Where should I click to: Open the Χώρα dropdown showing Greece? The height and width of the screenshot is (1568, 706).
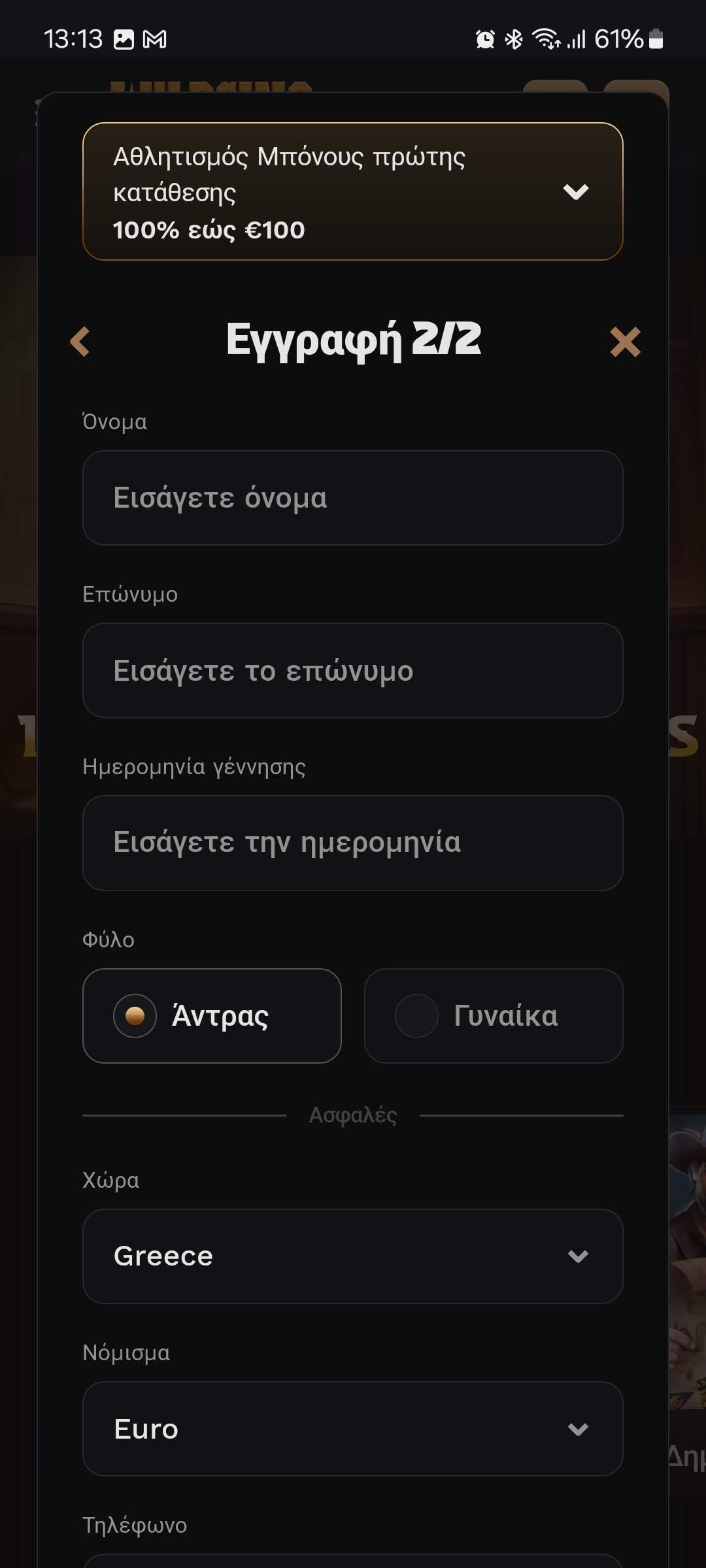click(x=352, y=1256)
